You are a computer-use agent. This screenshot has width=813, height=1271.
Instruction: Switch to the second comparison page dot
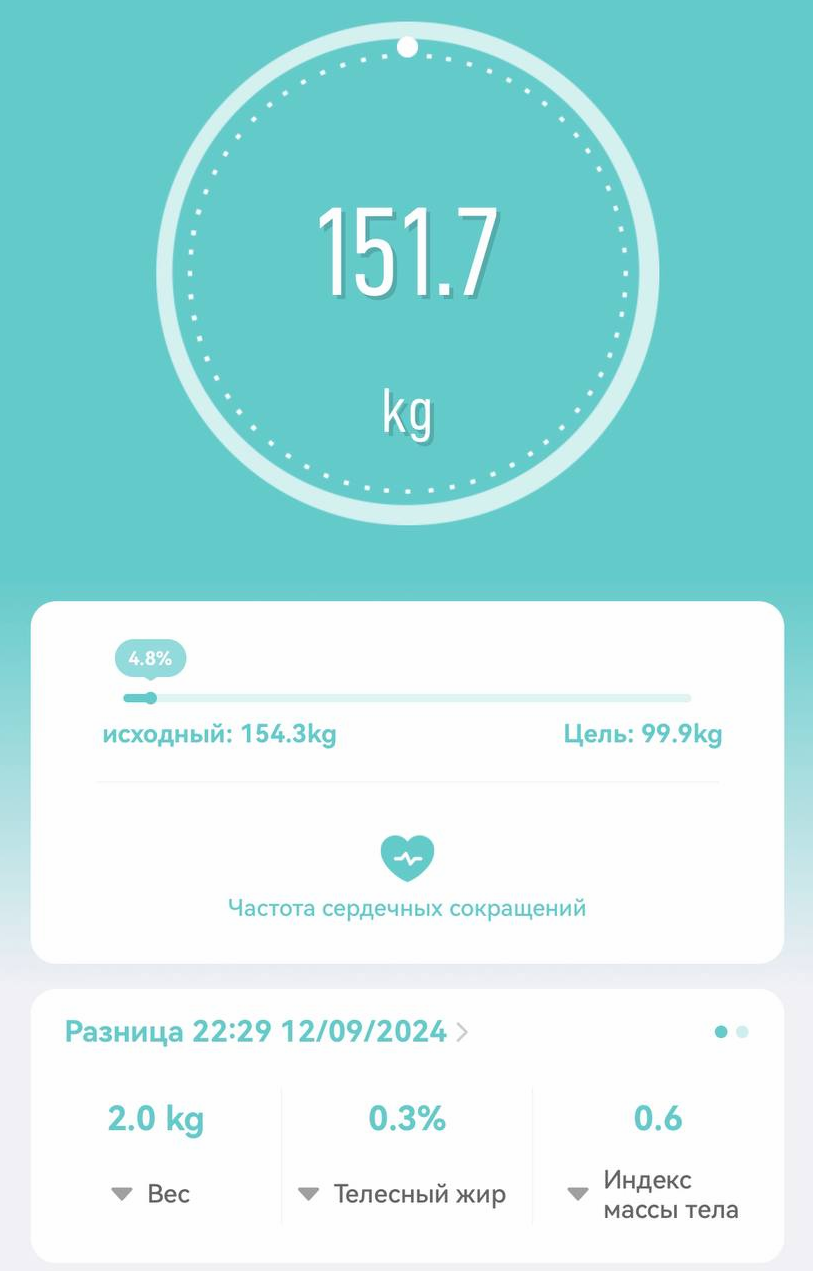point(742,1032)
